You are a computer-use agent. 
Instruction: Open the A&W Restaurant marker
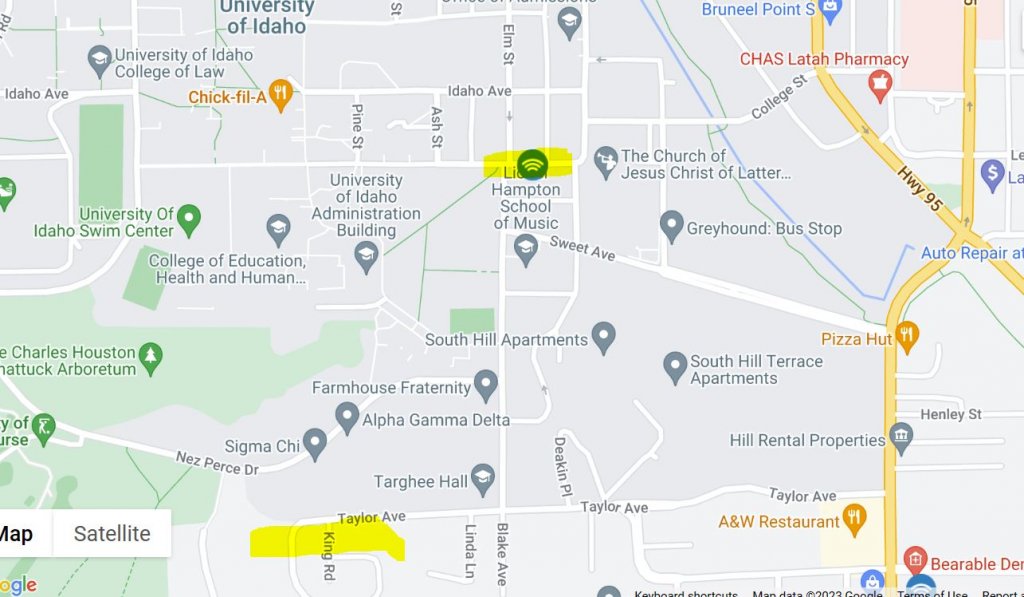(x=853, y=518)
